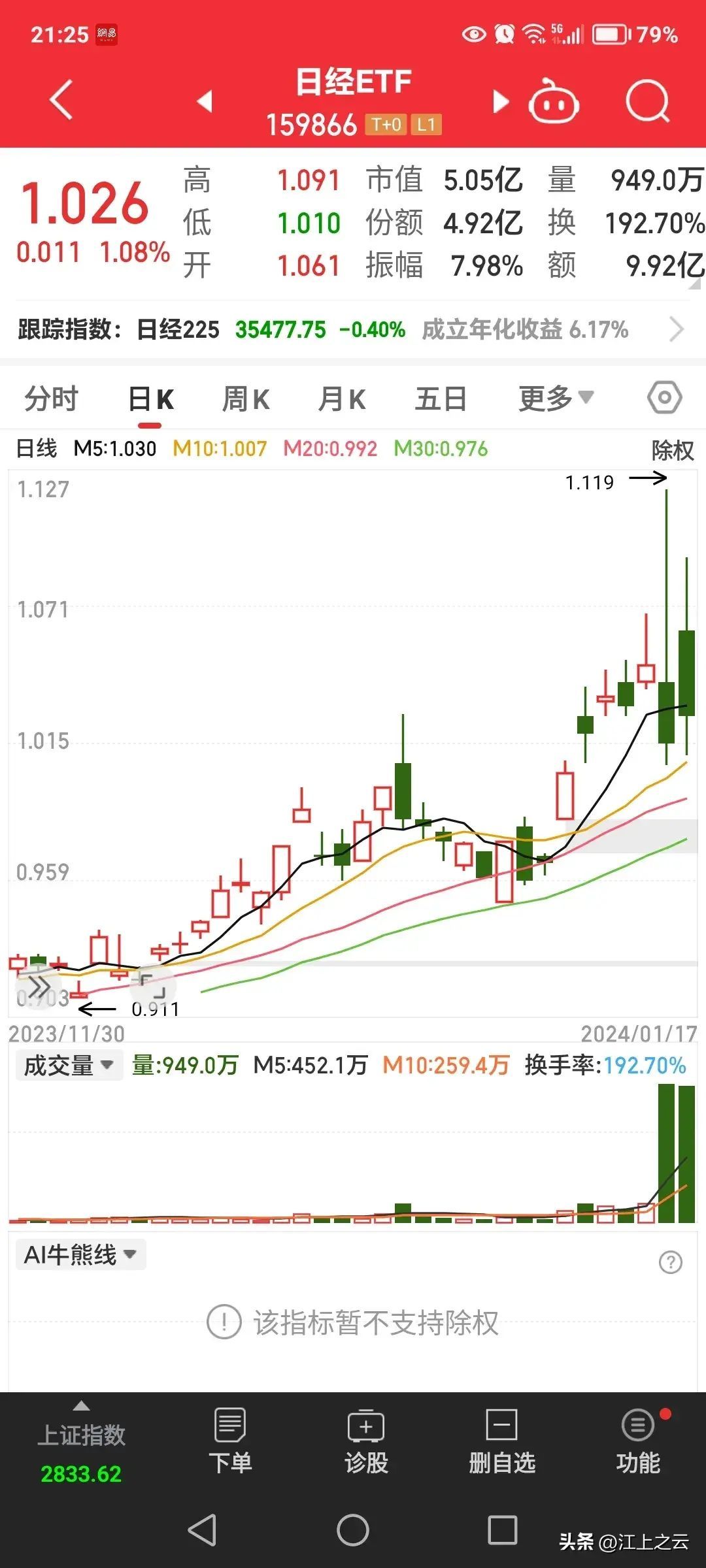
Task: Switch to the 分时 chart tab
Action: coord(51,399)
